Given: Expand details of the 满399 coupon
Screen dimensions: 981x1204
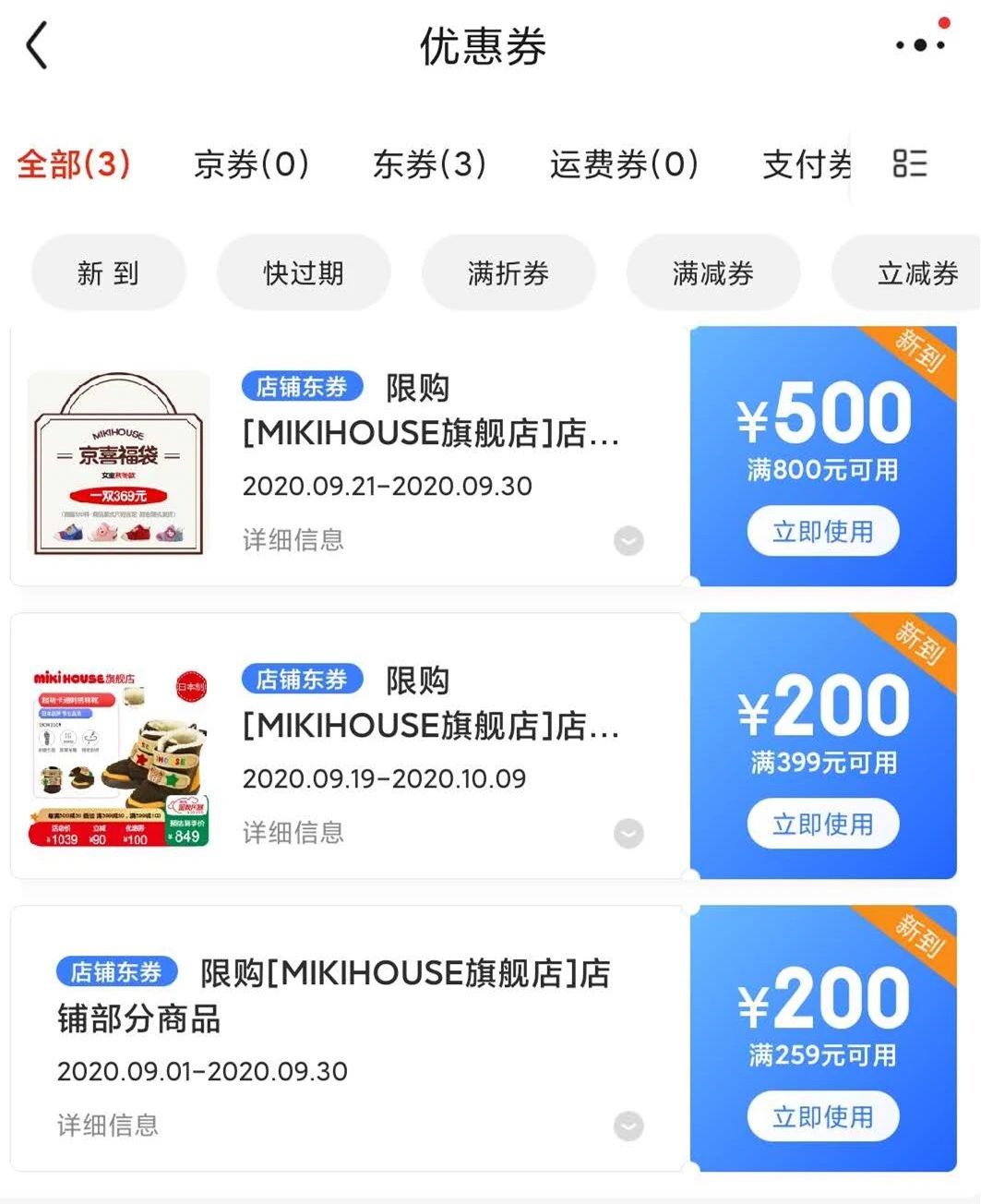Looking at the screenshot, I should tap(628, 834).
